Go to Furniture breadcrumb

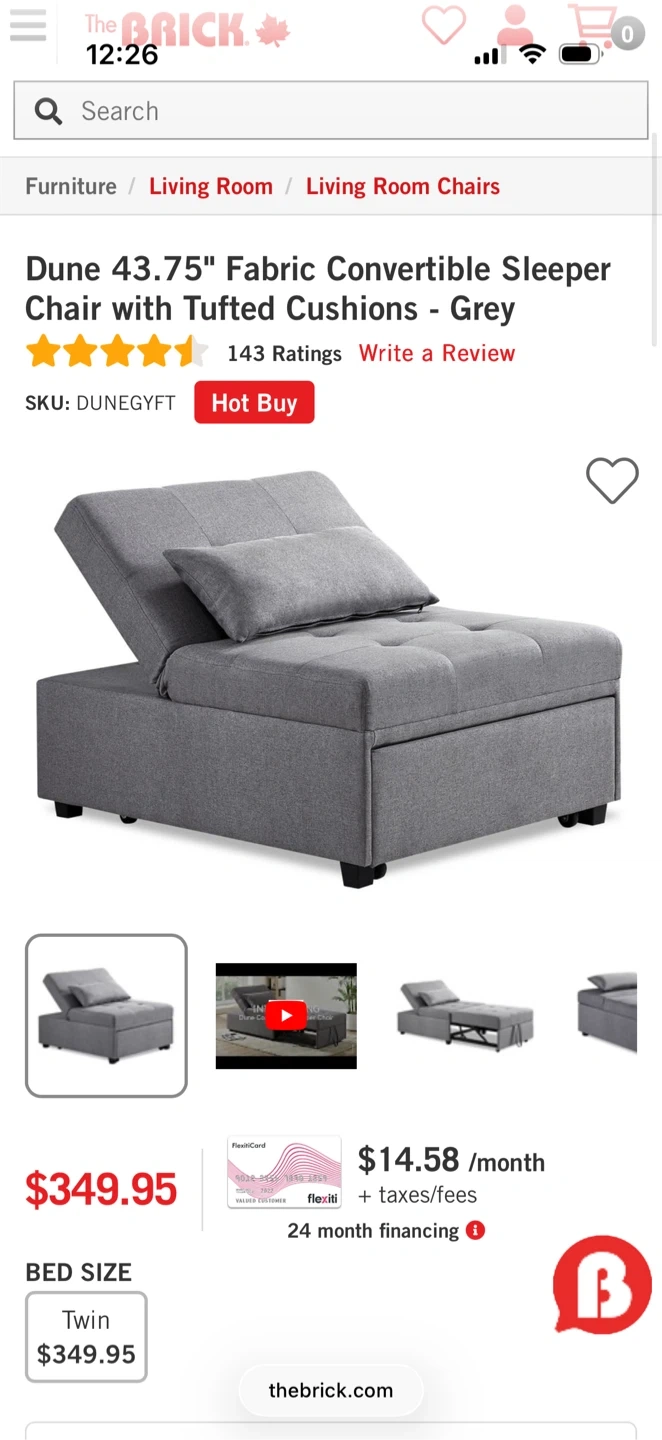pyautogui.click(x=71, y=186)
